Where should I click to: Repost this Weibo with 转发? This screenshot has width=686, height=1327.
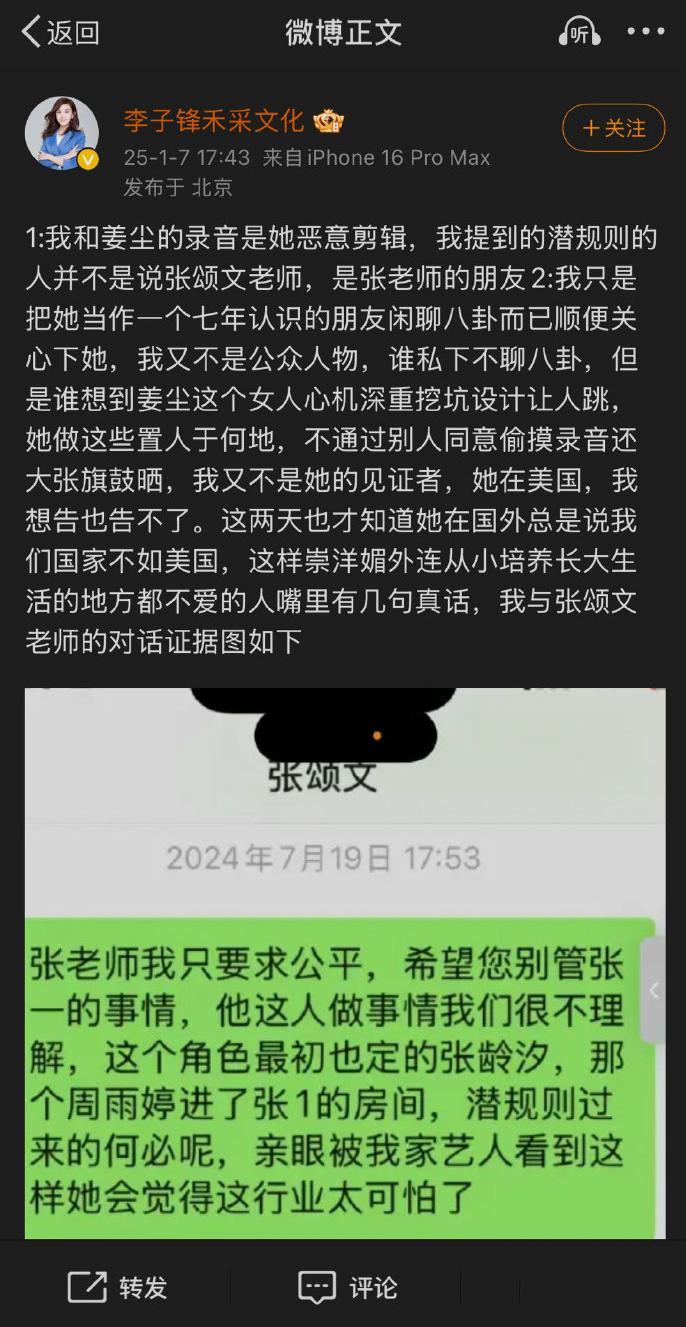[x=118, y=1287]
